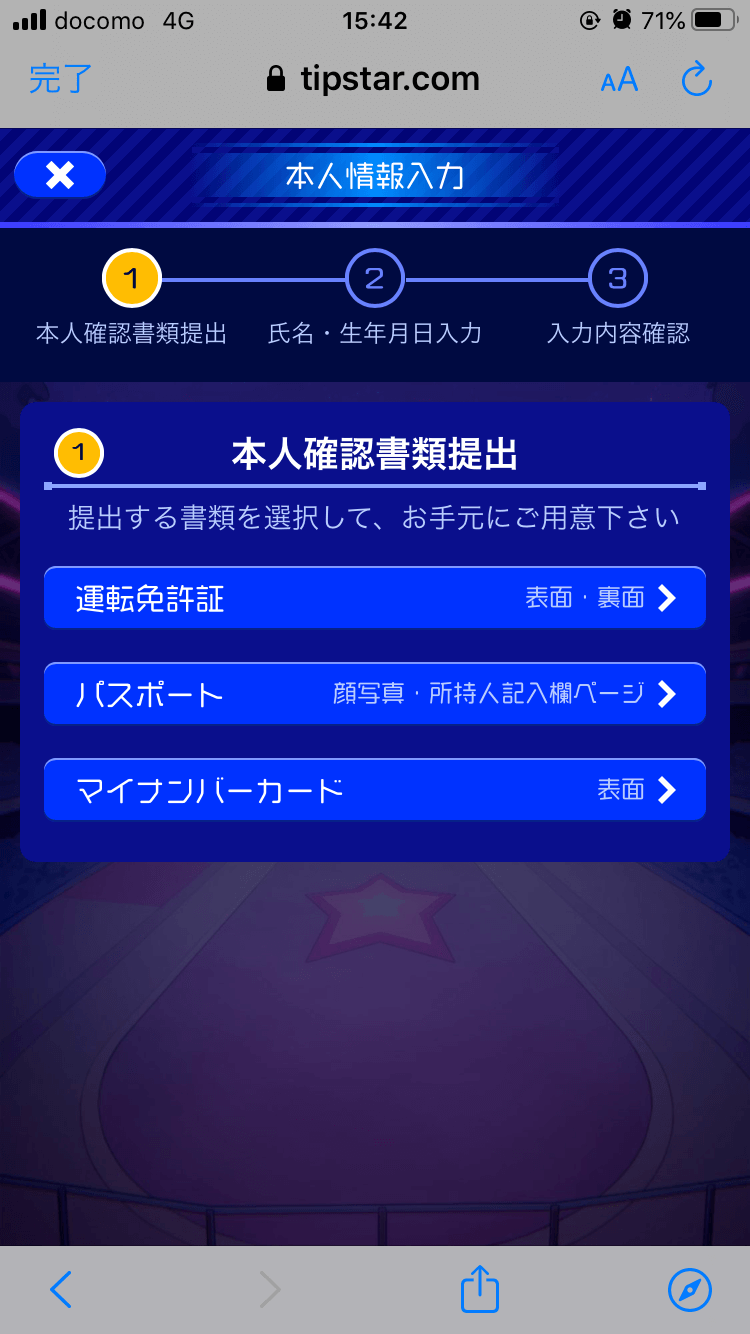
Task: Pick マイナンバーカード as identification document
Action: pos(375,790)
